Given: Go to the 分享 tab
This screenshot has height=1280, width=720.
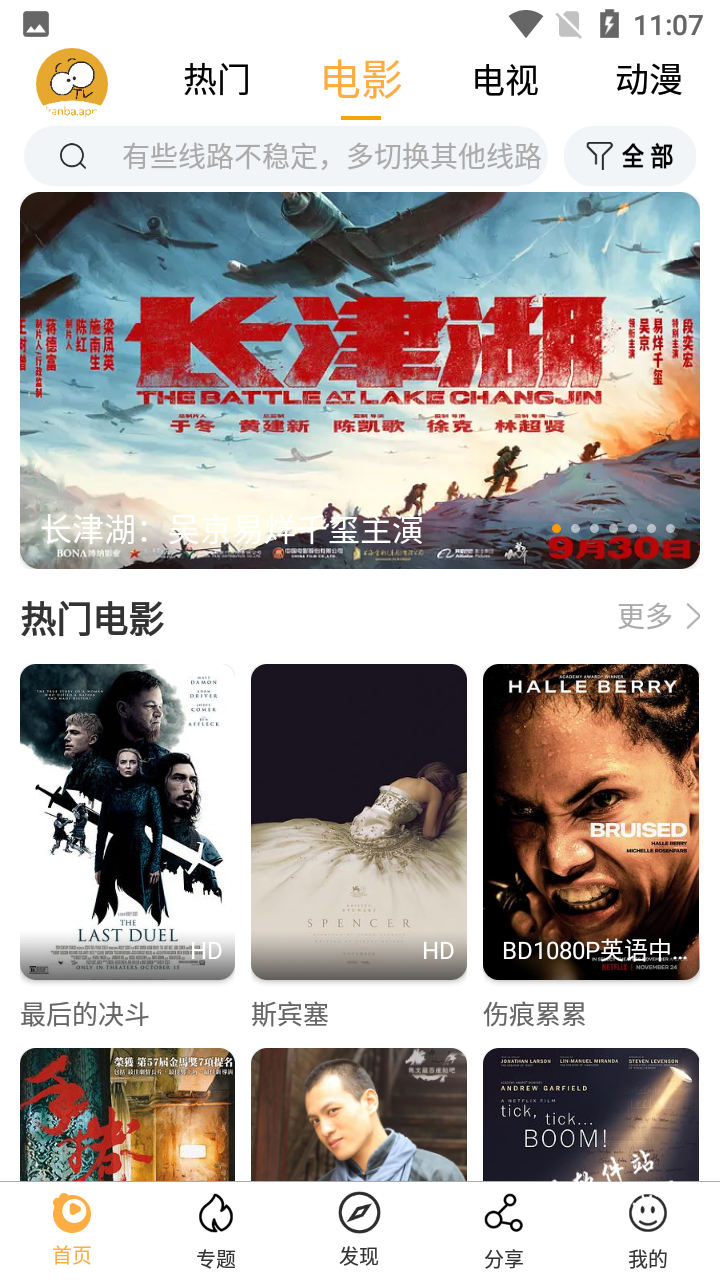Looking at the screenshot, I should pos(503,1230).
